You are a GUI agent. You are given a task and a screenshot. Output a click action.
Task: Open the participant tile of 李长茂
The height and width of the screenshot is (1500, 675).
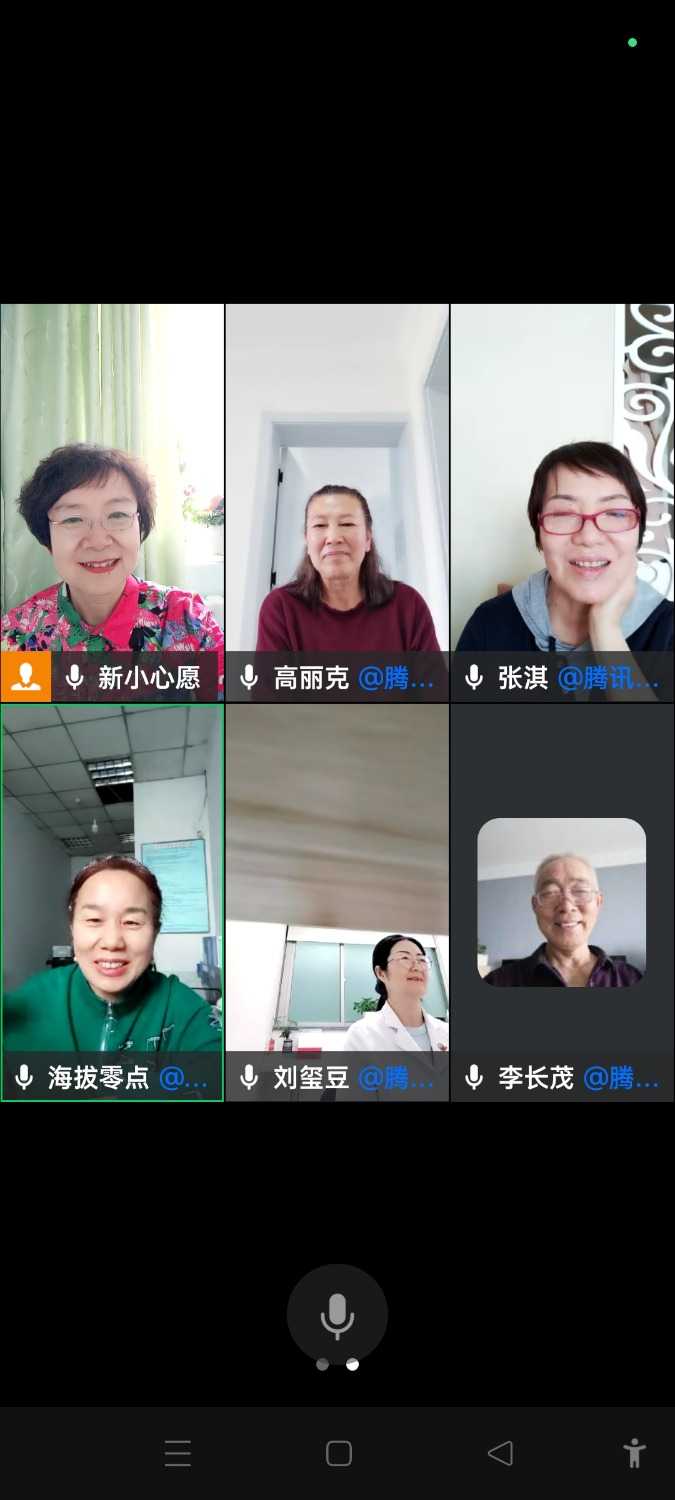pos(562,900)
